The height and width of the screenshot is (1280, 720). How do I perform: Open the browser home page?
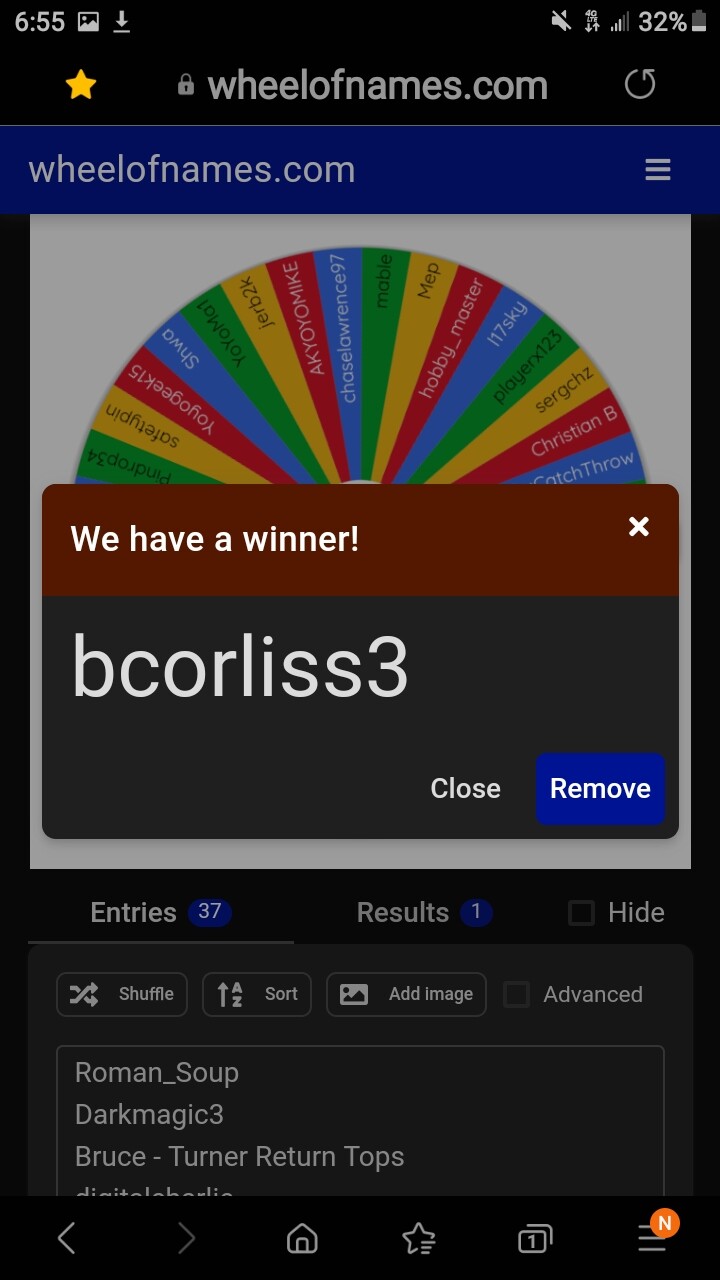(302, 1239)
